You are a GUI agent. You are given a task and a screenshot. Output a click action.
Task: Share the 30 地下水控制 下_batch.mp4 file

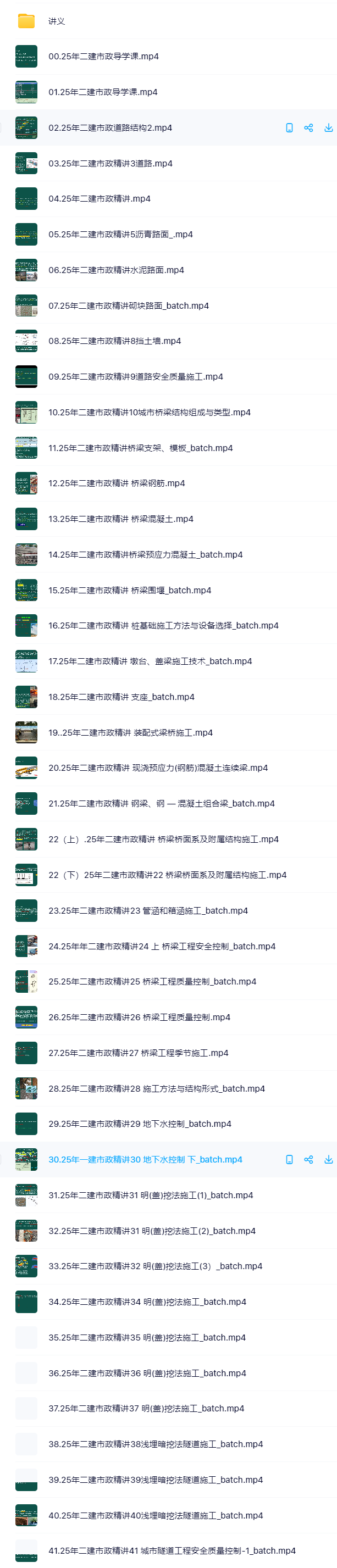(308, 1160)
